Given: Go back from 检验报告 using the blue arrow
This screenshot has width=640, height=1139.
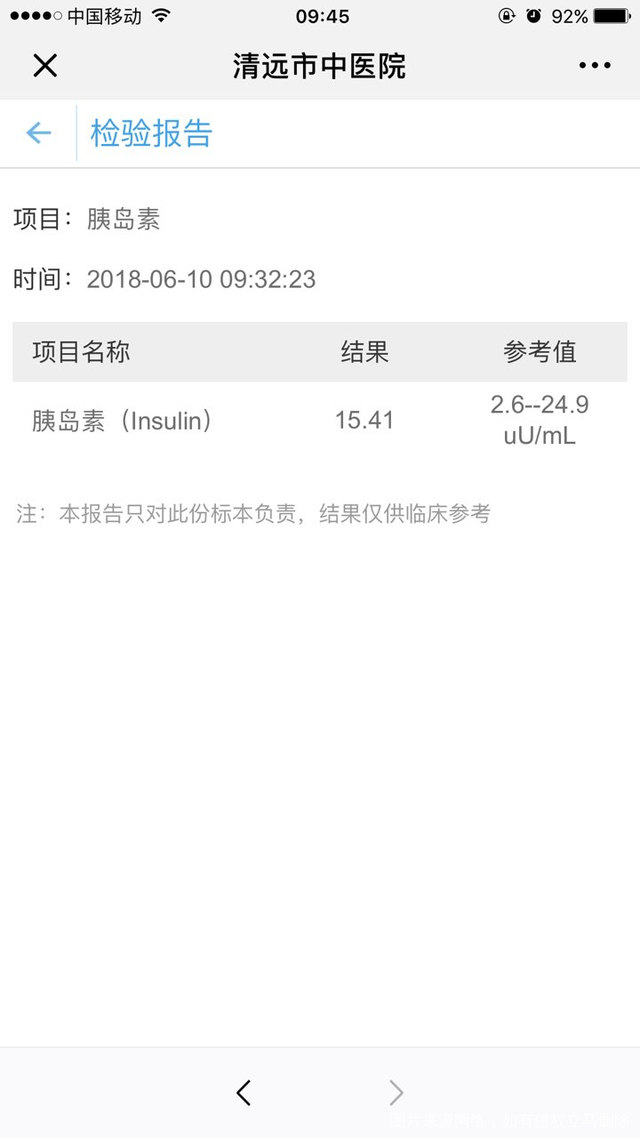Looking at the screenshot, I should [38, 133].
